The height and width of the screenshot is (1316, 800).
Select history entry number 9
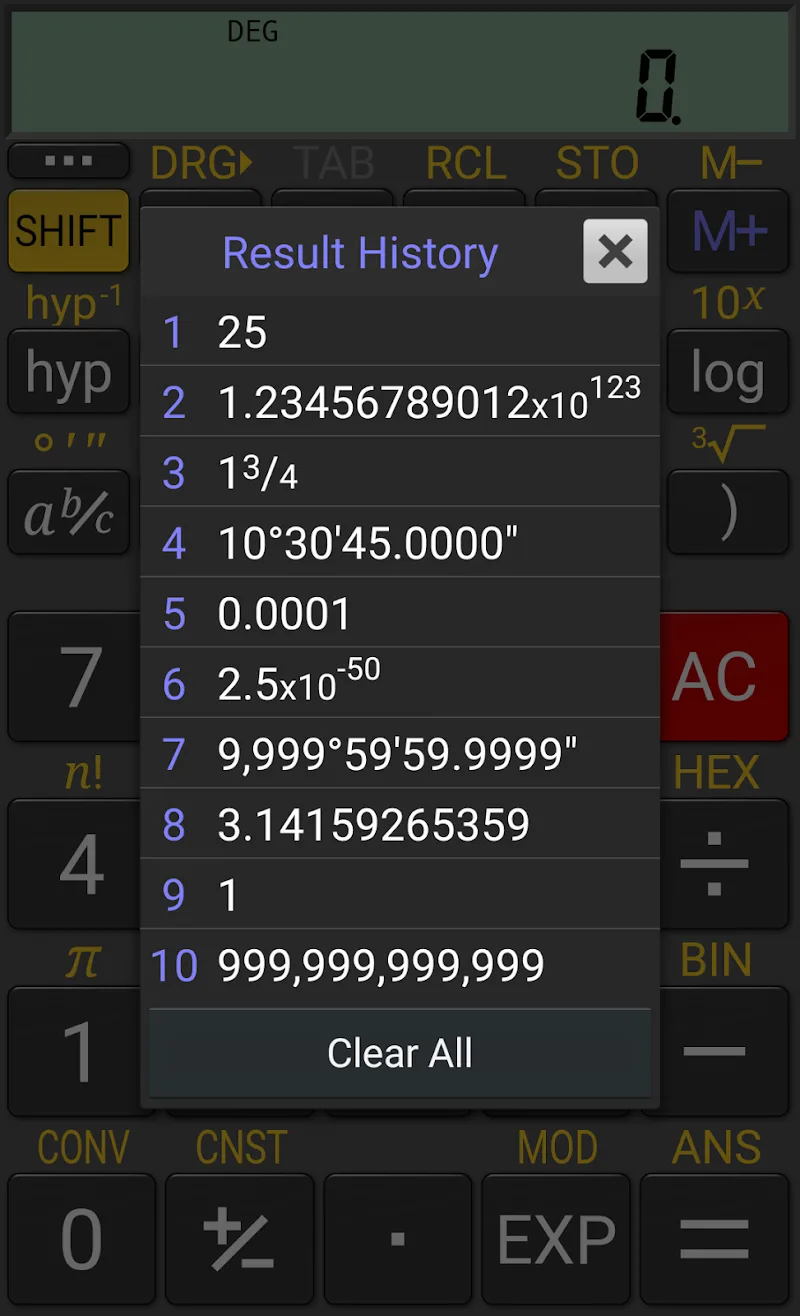tap(400, 895)
